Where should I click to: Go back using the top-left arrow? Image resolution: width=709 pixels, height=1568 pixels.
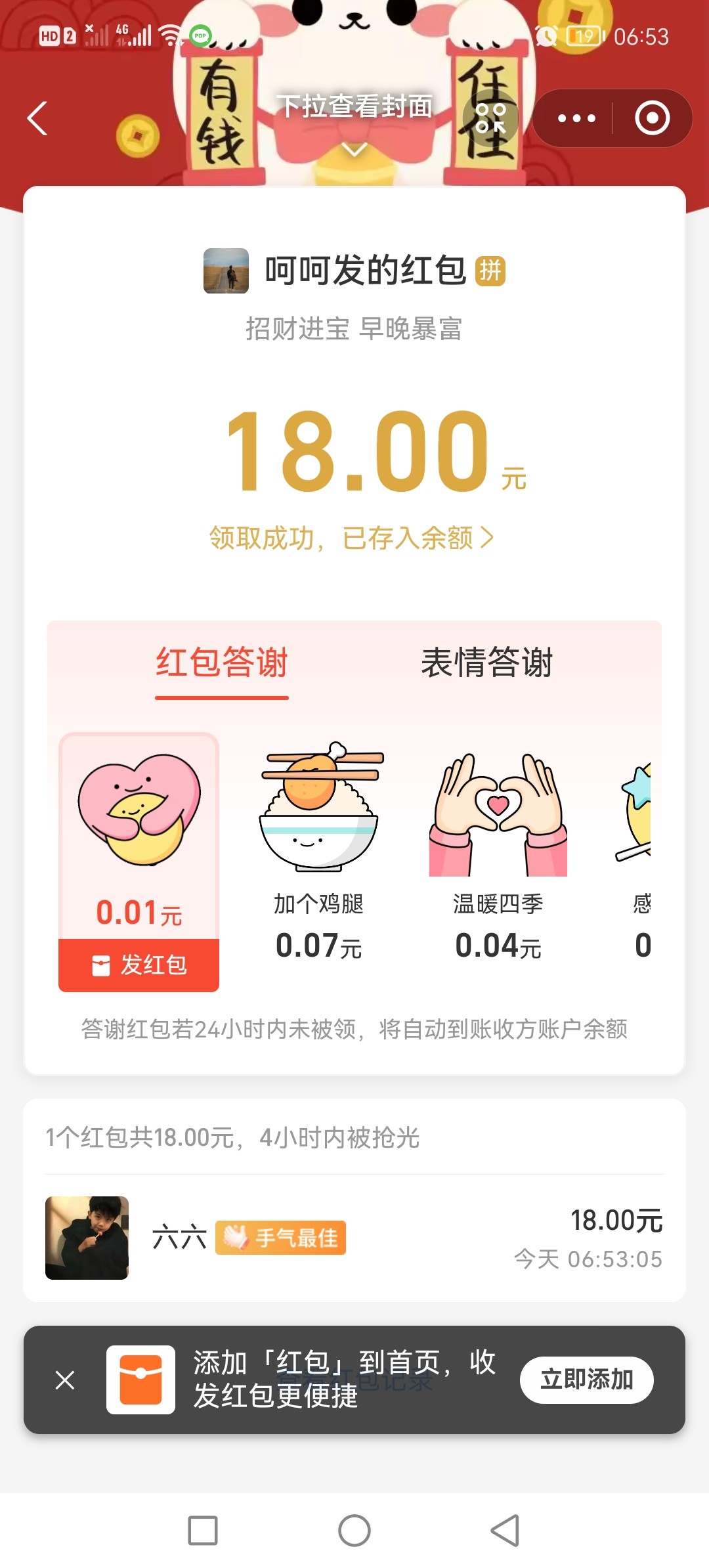[x=38, y=119]
